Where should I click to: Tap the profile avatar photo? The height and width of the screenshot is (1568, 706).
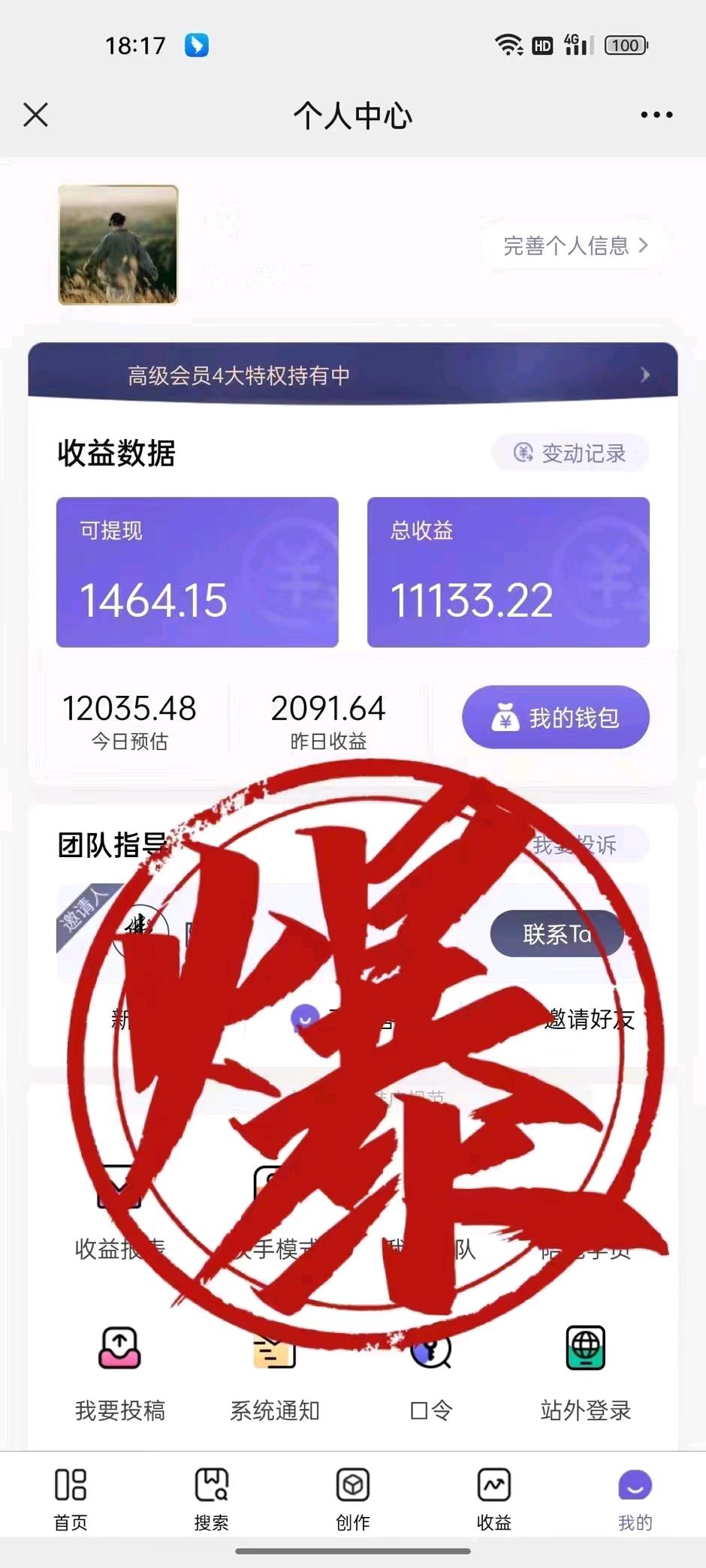119,245
